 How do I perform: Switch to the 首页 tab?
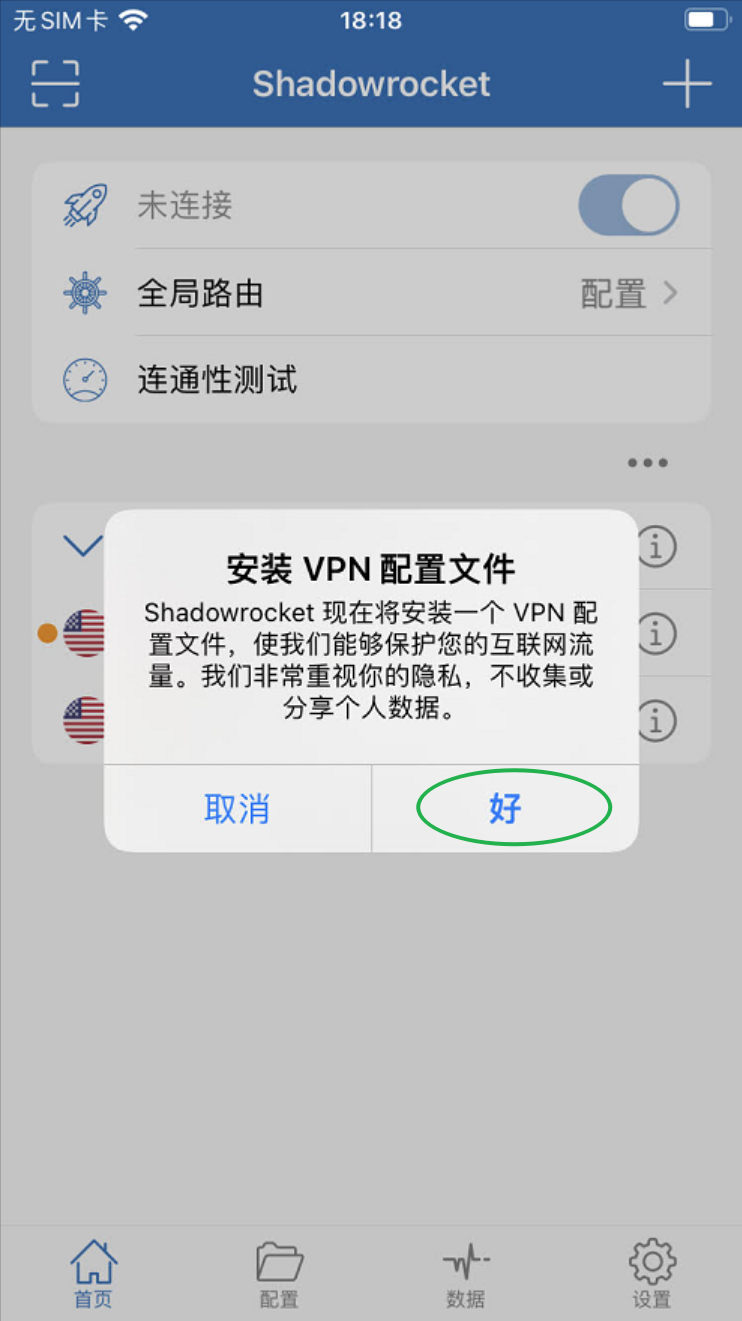click(x=93, y=1273)
